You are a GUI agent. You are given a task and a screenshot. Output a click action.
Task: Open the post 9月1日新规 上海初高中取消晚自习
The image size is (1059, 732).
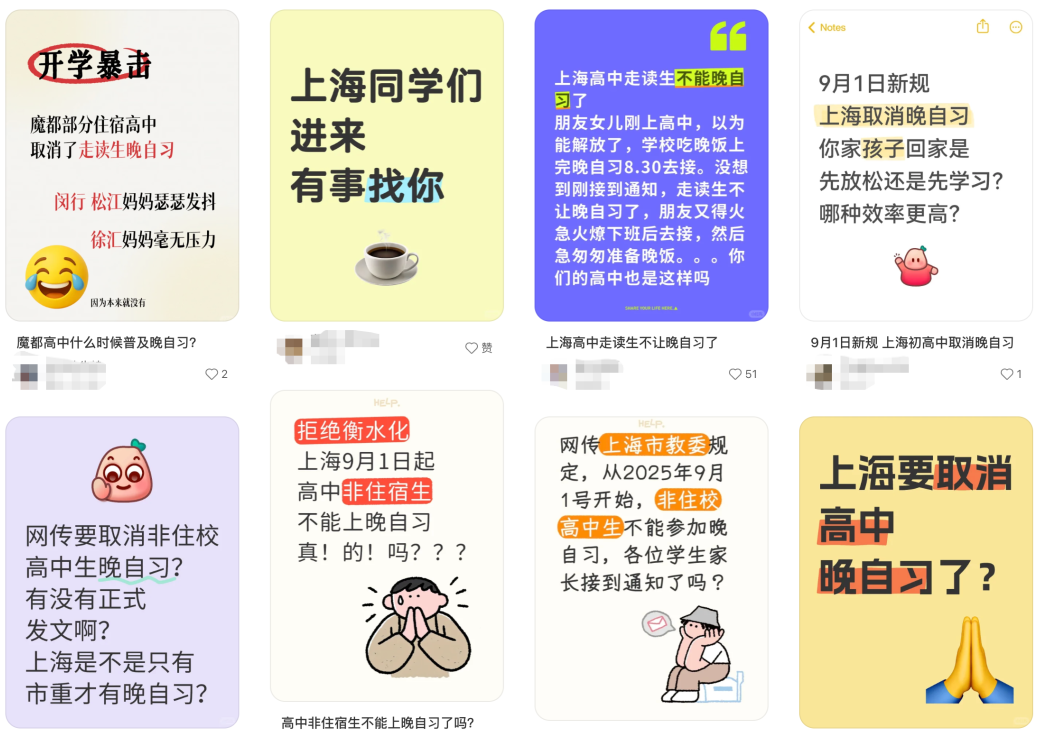click(x=915, y=165)
